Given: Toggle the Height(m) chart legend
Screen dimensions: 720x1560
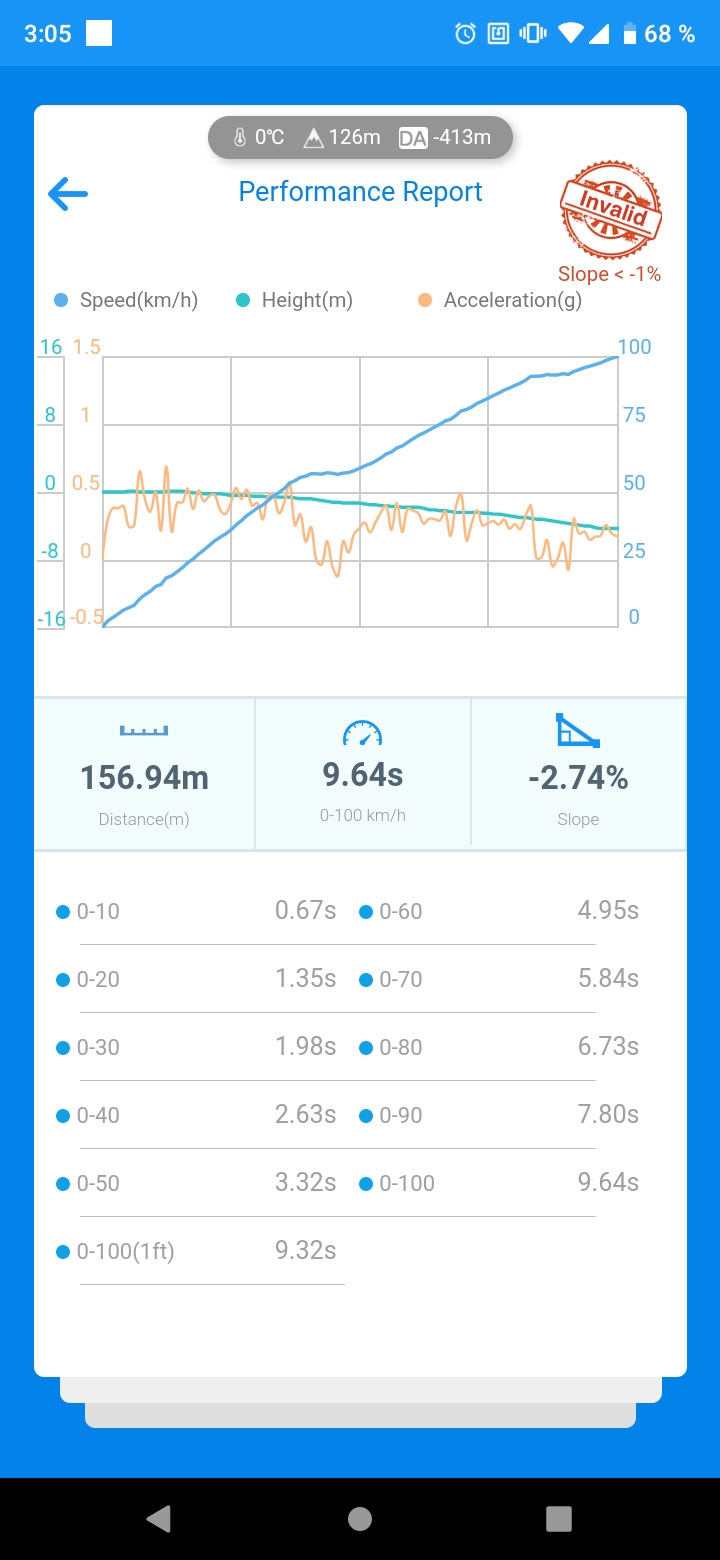Looking at the screenshot, I should 294,300.
